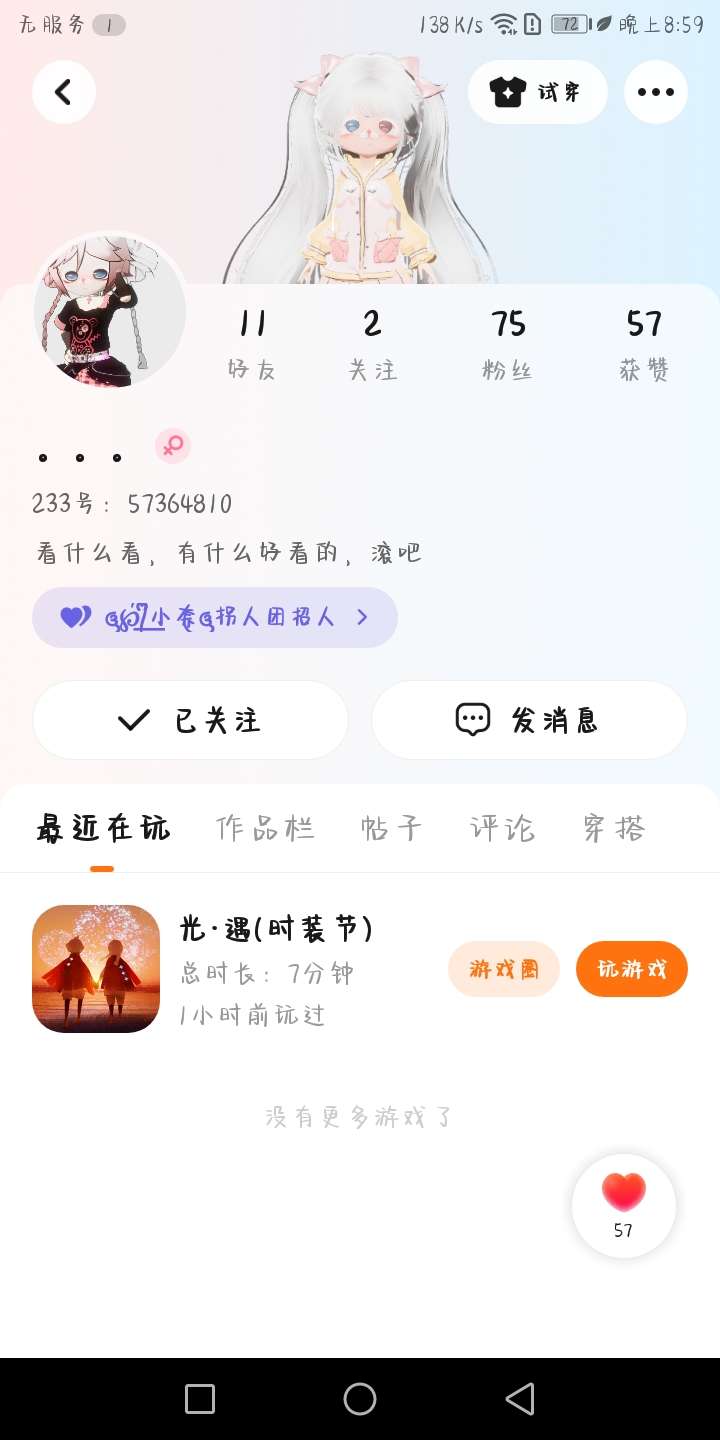Tap 已关注 to unfollow this user
The image size is (720, 1440).
[x=190, y=720]
